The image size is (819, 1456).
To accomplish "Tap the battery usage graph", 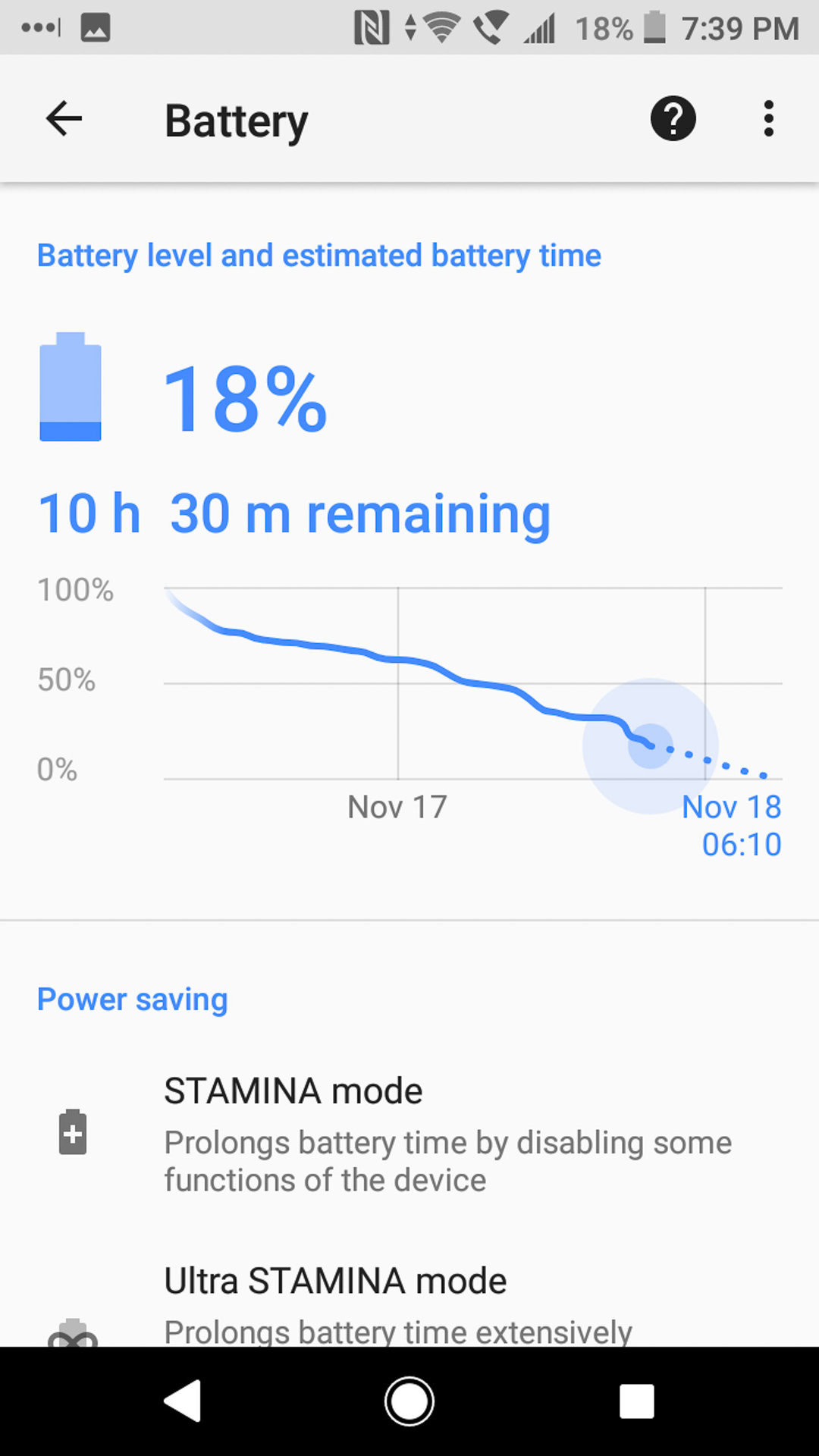I will tap(472, 684).
